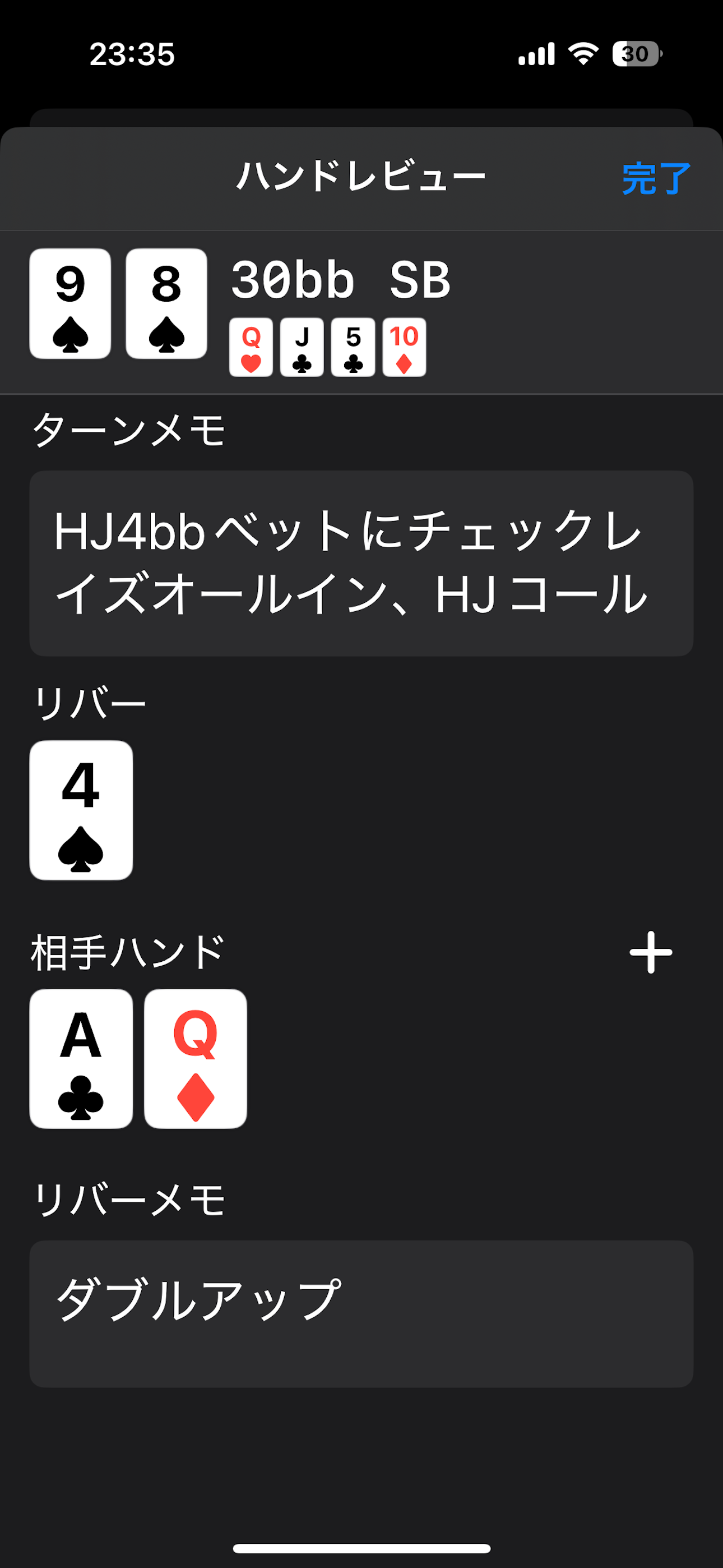The height and width of the screenshot is (1568, 723).
Task: Select the opponent's ace of clubs card
Action: pos(81,1059)
